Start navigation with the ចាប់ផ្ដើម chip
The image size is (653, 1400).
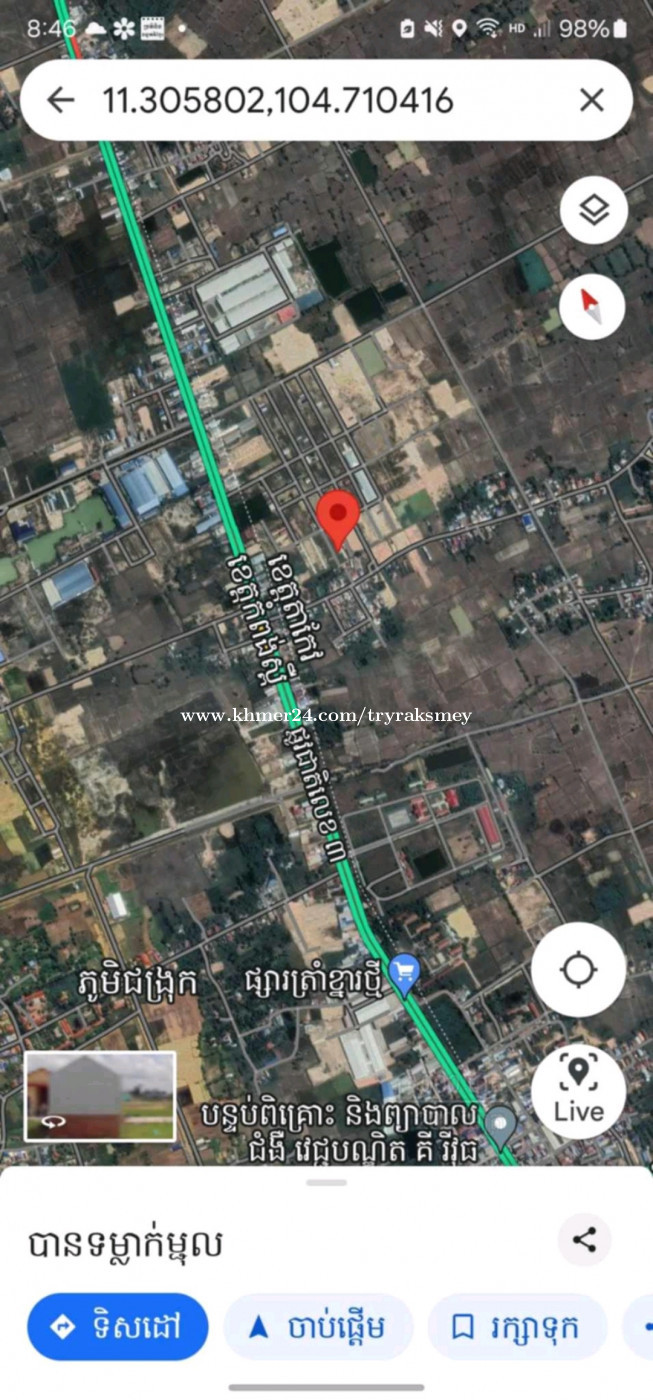click(318, 1327)
